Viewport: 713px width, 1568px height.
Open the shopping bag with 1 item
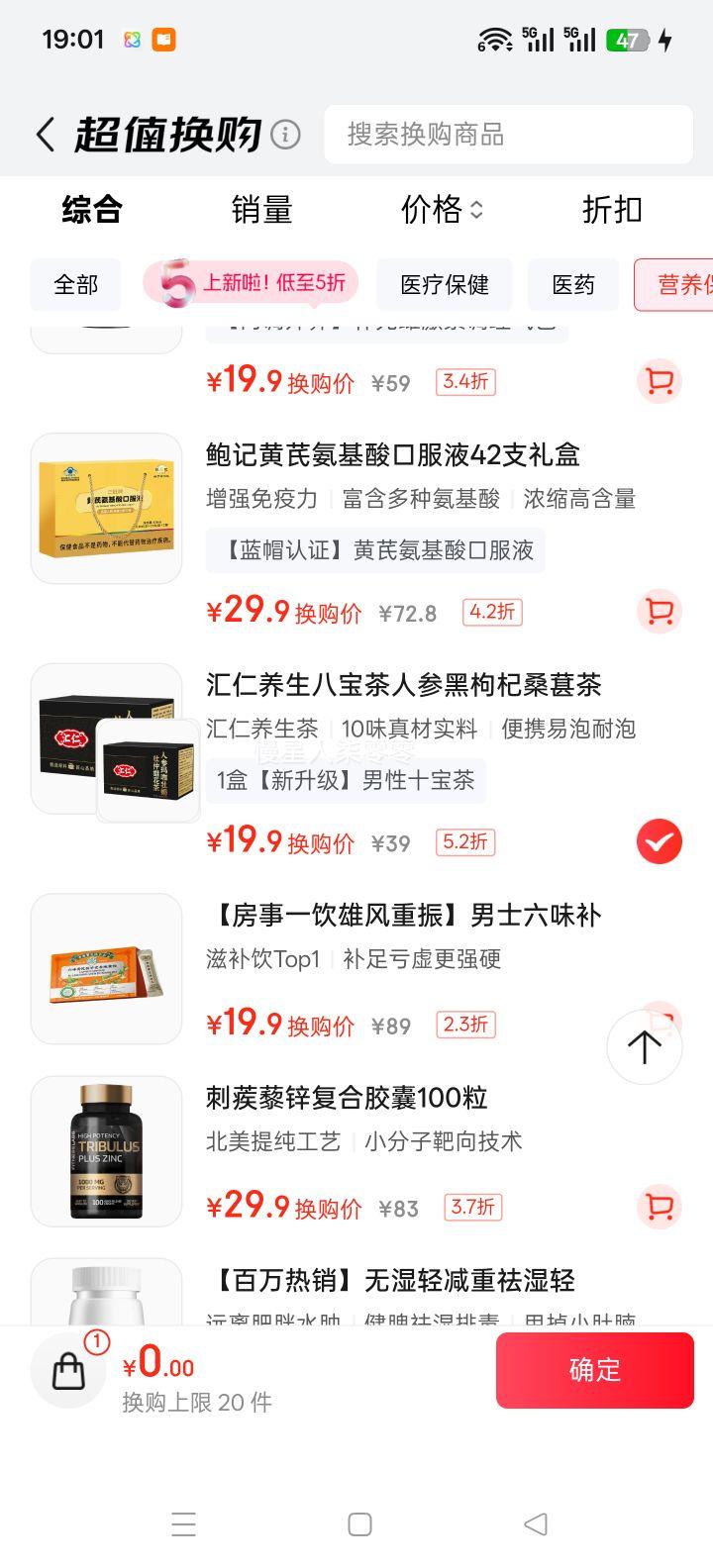[x=68, y=1370]
